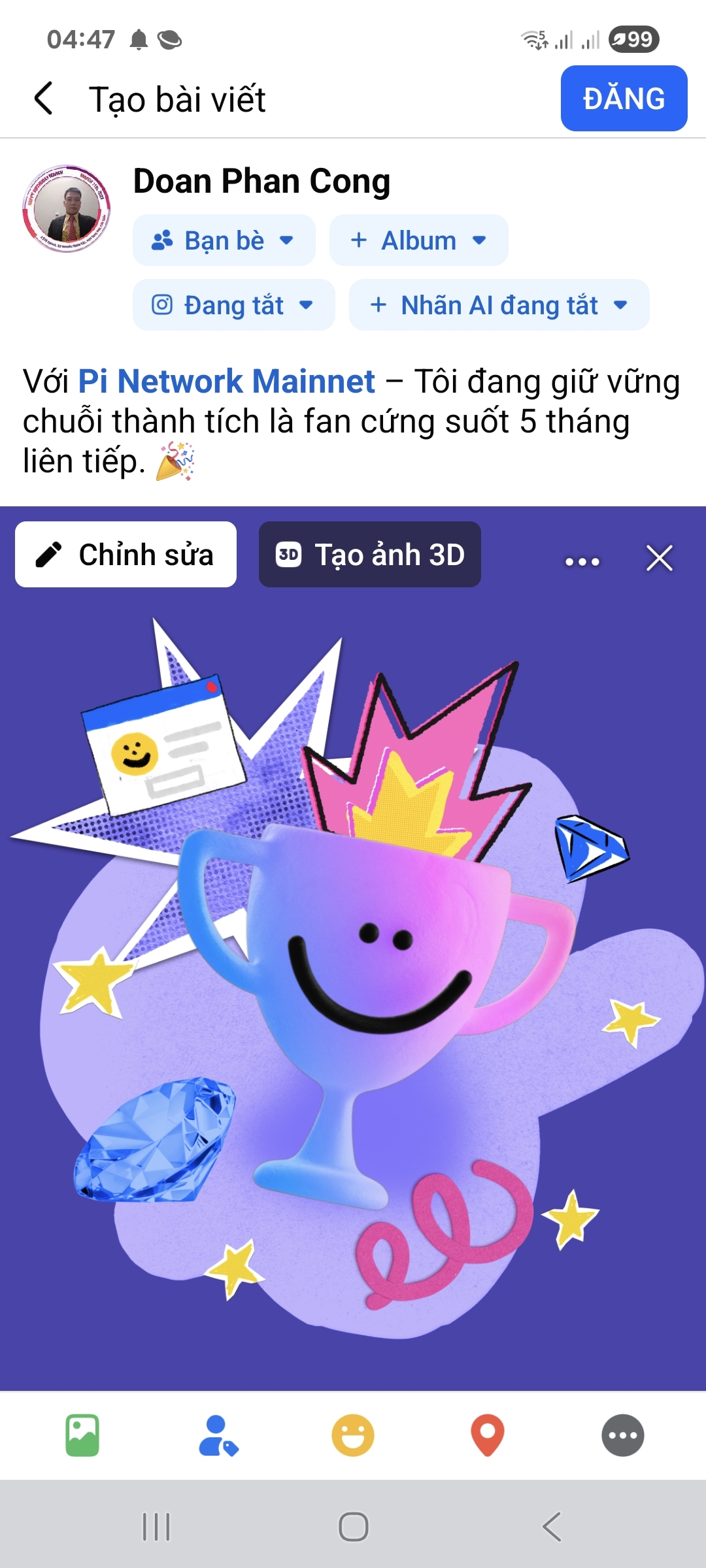Screen dimensions: 706x1568
Task: Open the Instagram Đang tắt dropdown
Action: pyautogui.click(x=233, y=305)
